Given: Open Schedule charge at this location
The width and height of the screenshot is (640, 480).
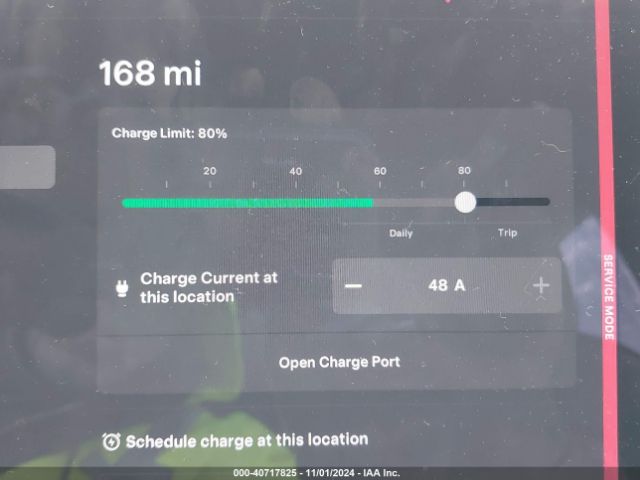Looking at the screenshot, I should tap(236, 440).
